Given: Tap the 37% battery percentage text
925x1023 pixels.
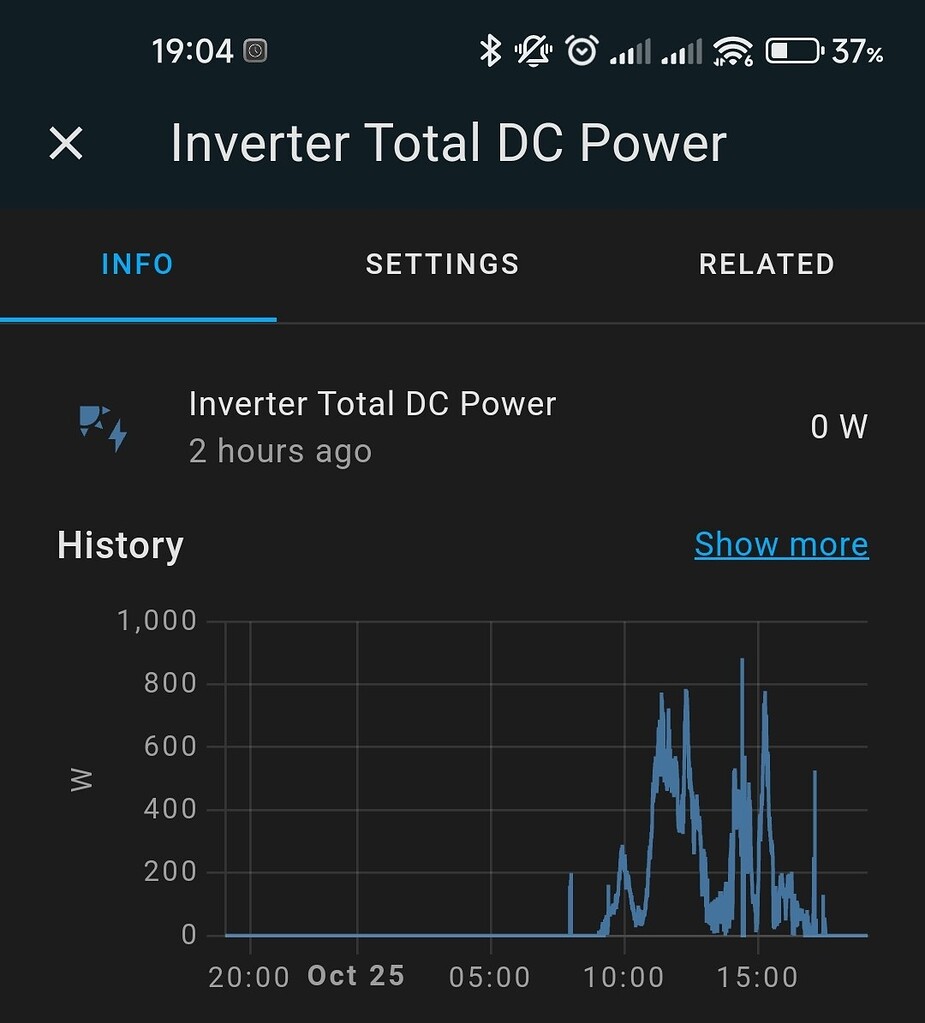Looking at the screenshot, I should click(858, 49).
